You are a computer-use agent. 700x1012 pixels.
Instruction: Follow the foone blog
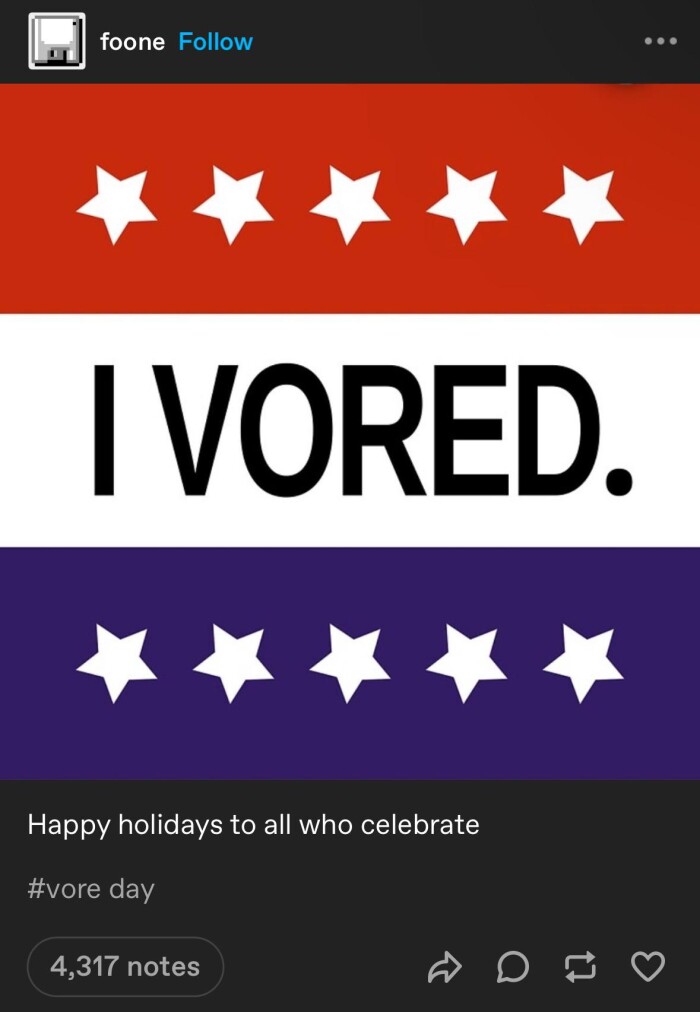215,42
